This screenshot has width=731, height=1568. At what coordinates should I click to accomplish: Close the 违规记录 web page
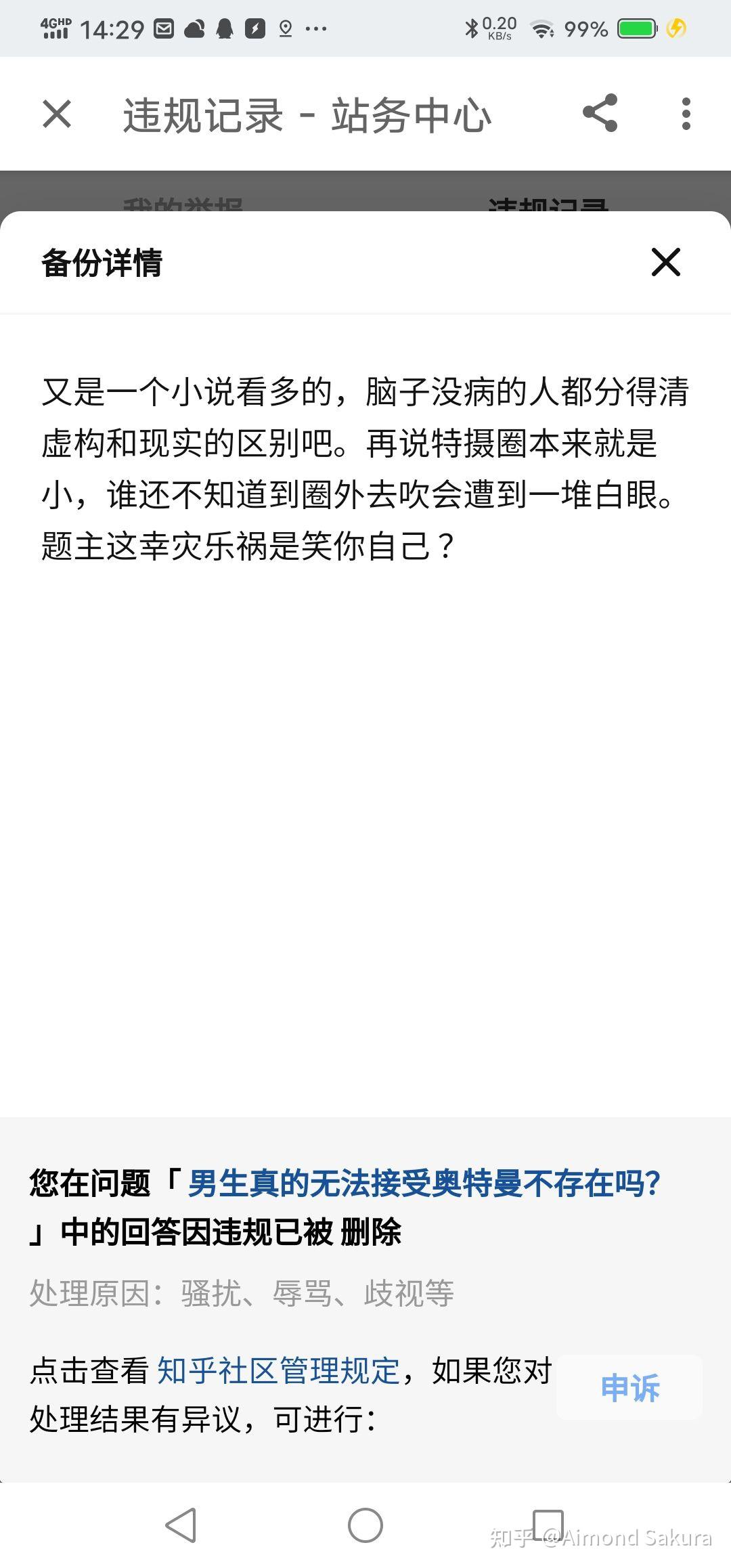coord(57,114)
